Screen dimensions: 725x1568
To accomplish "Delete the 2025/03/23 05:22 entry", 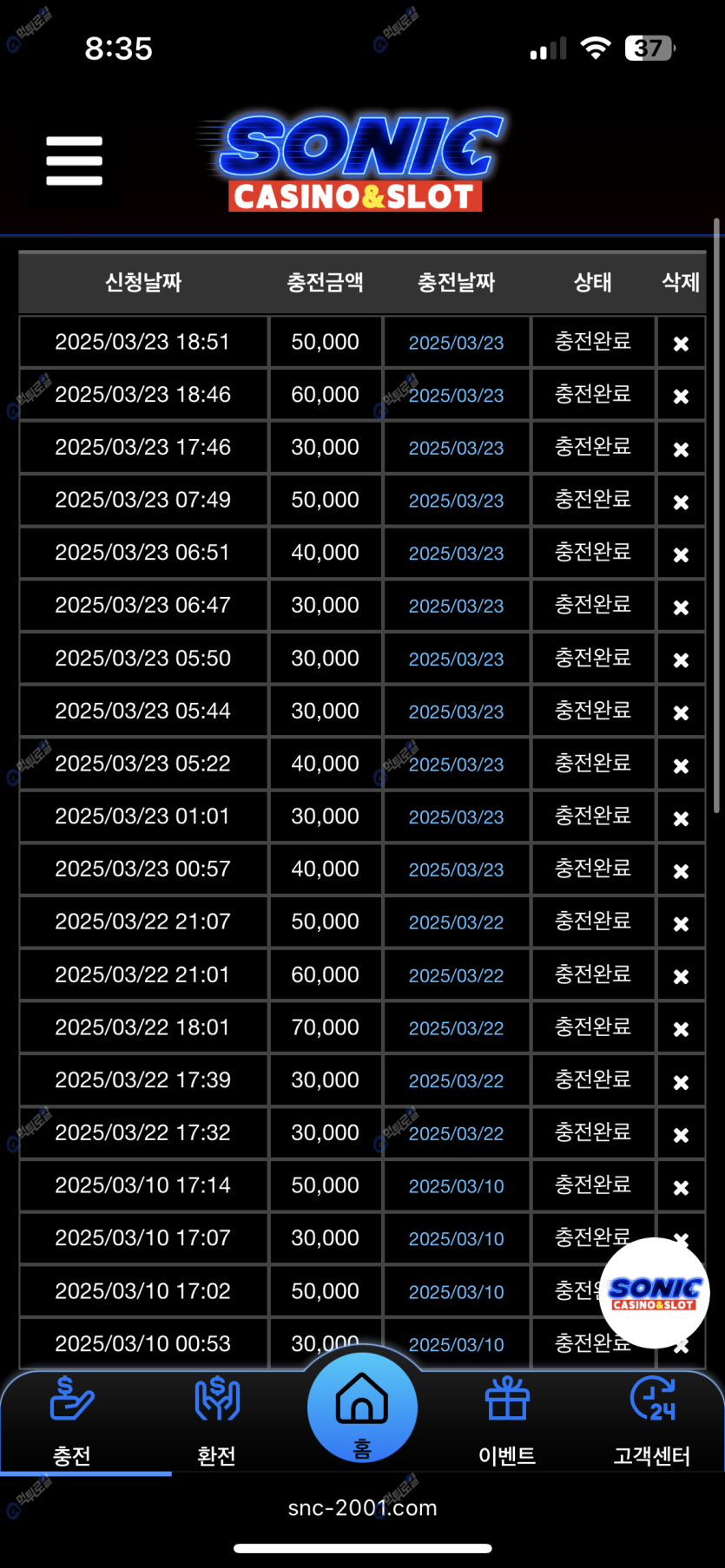I will [x=681, y=766].
